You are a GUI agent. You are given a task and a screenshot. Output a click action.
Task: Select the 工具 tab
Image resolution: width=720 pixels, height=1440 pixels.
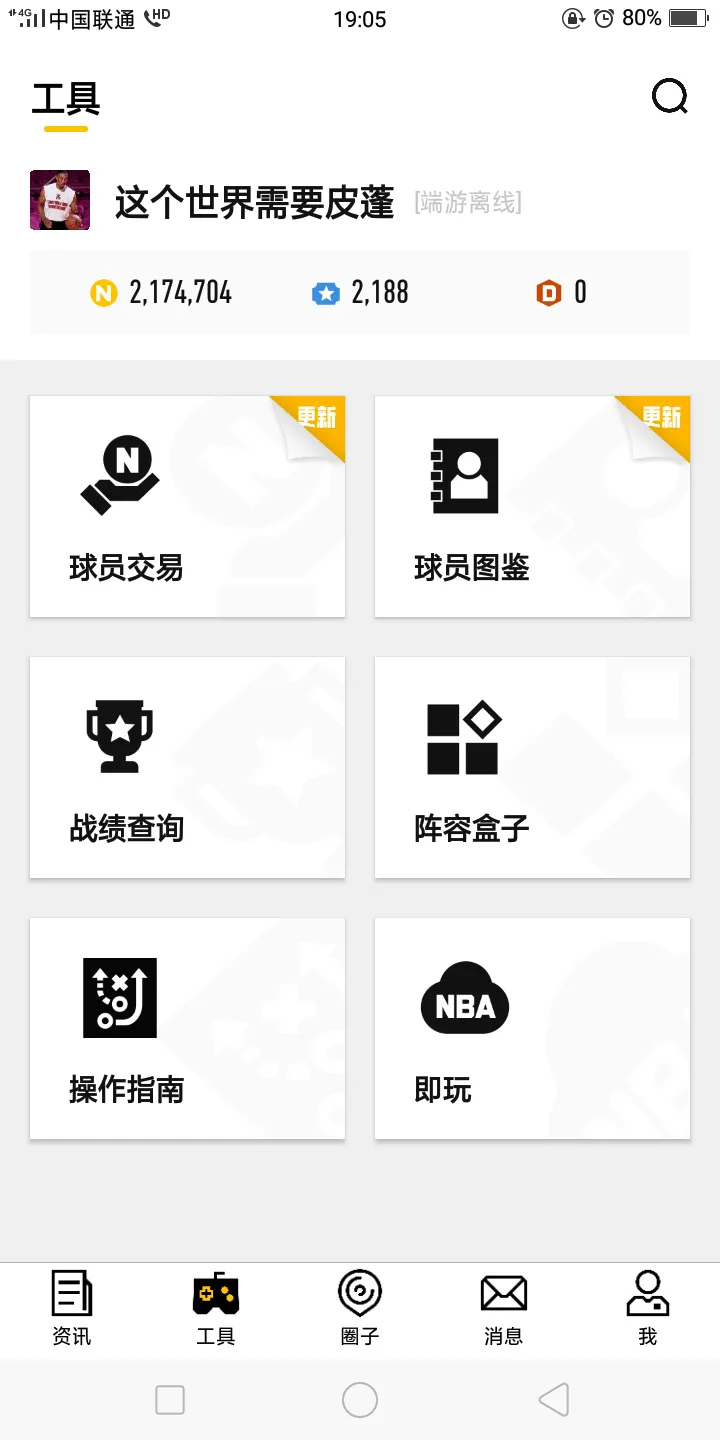[216, 1308]
